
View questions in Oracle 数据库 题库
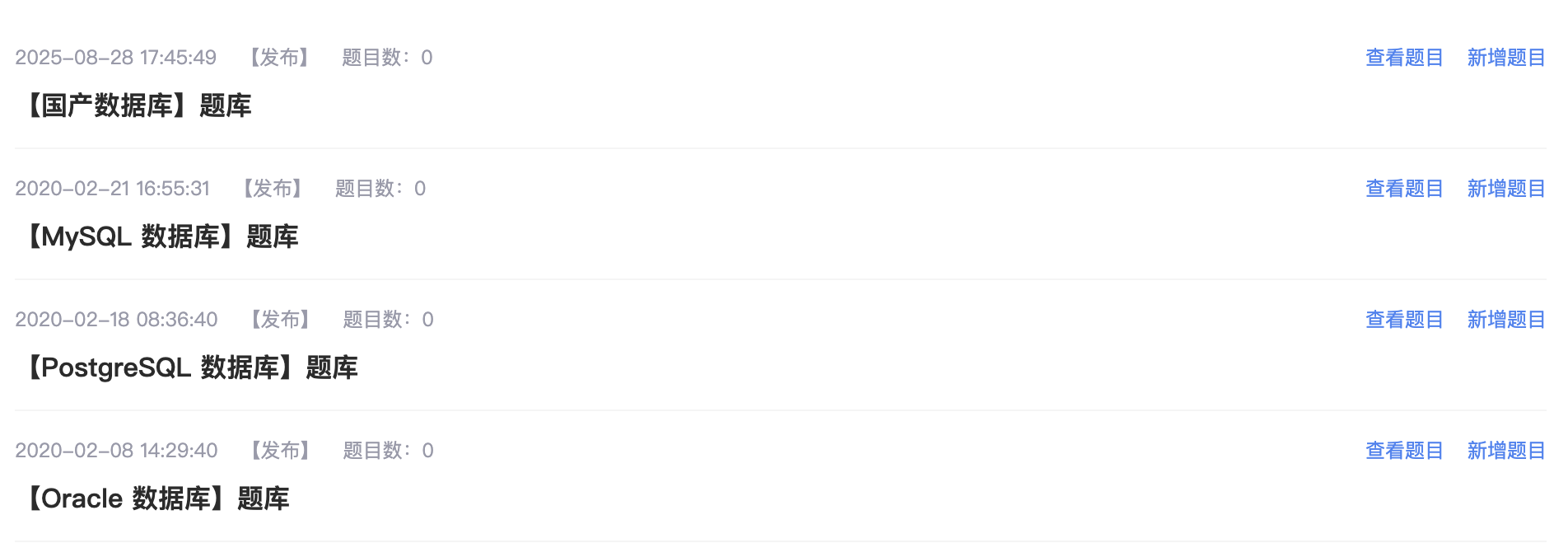[x=1403, y=451]
